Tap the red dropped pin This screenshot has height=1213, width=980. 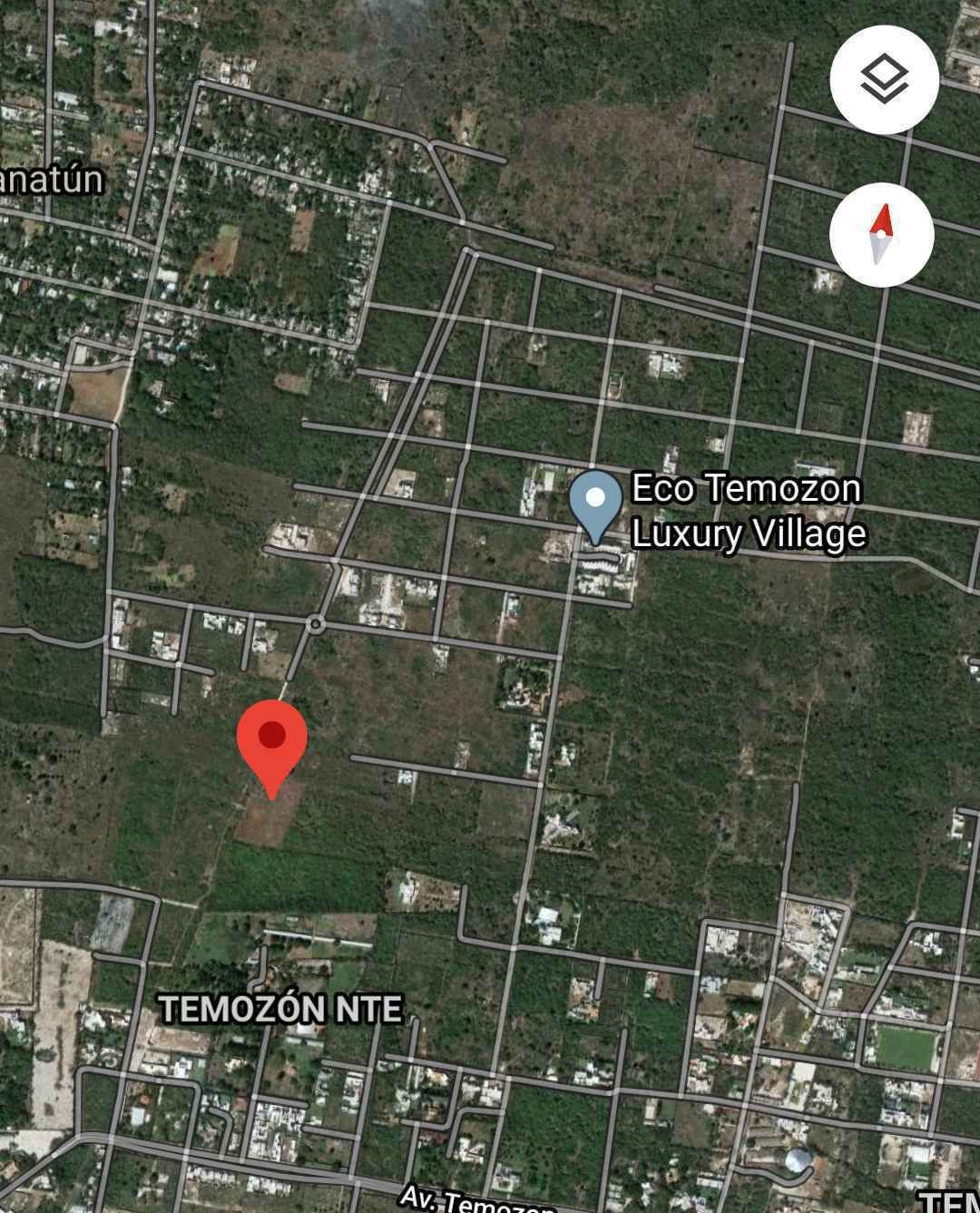(x=272, y=740)
